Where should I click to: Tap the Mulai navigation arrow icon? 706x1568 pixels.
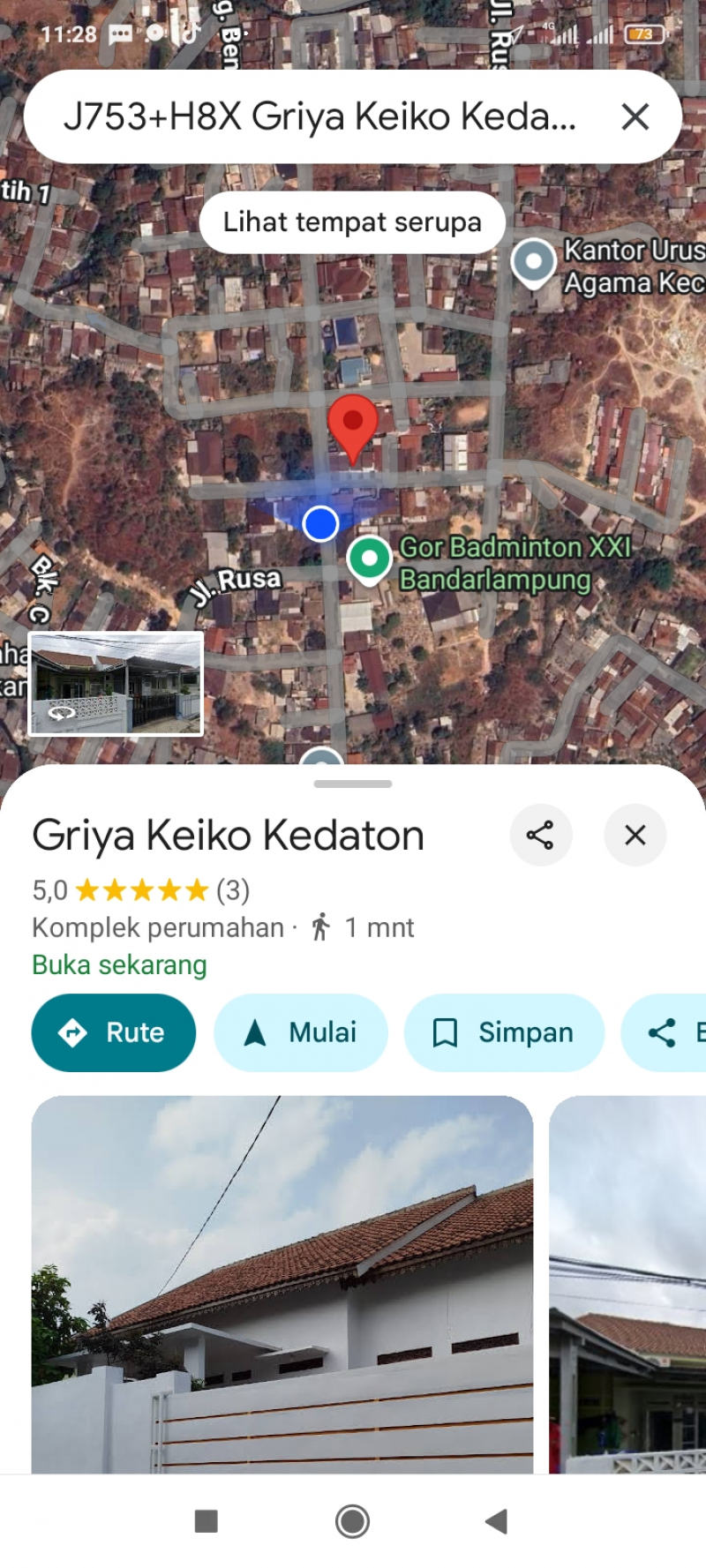(254, 1032)
